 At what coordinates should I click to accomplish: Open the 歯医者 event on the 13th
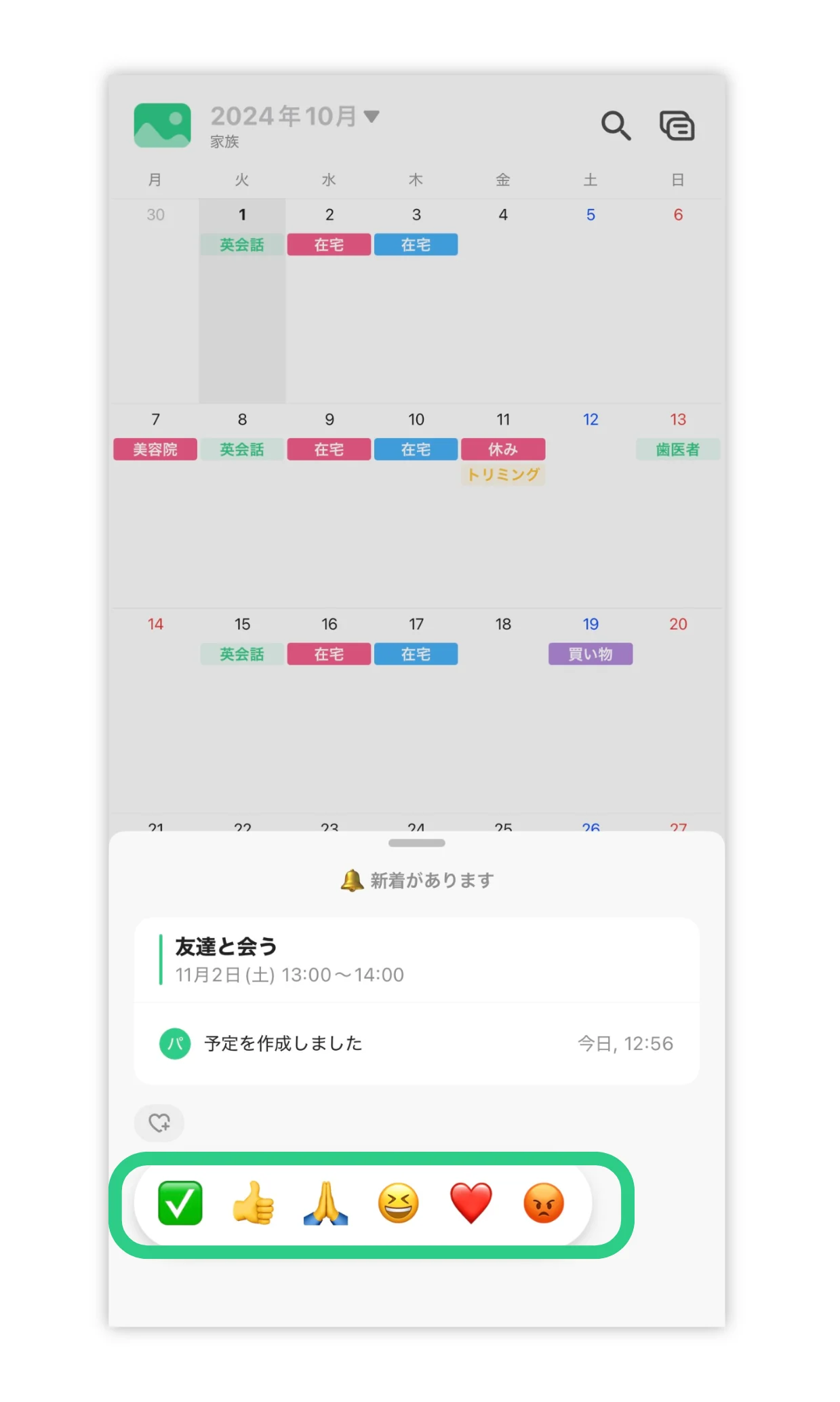click(x=677, y=450)
